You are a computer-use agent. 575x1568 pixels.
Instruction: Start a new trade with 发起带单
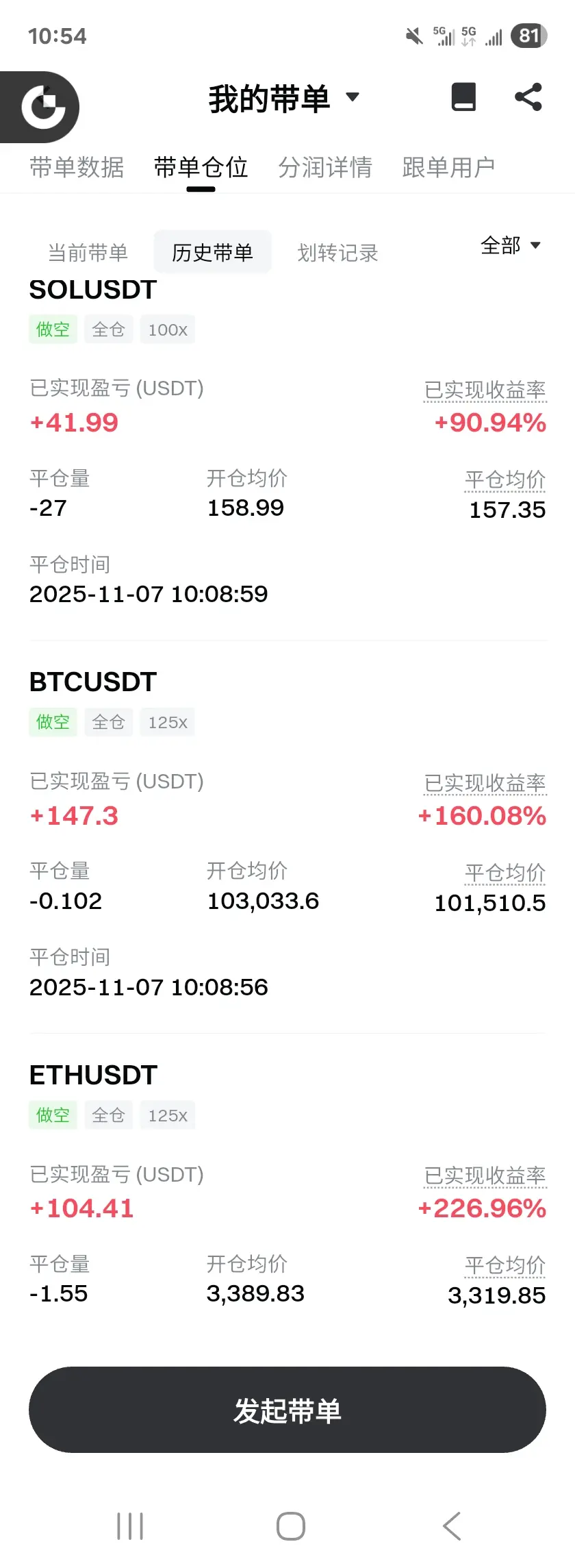[x=287, y=1410]
